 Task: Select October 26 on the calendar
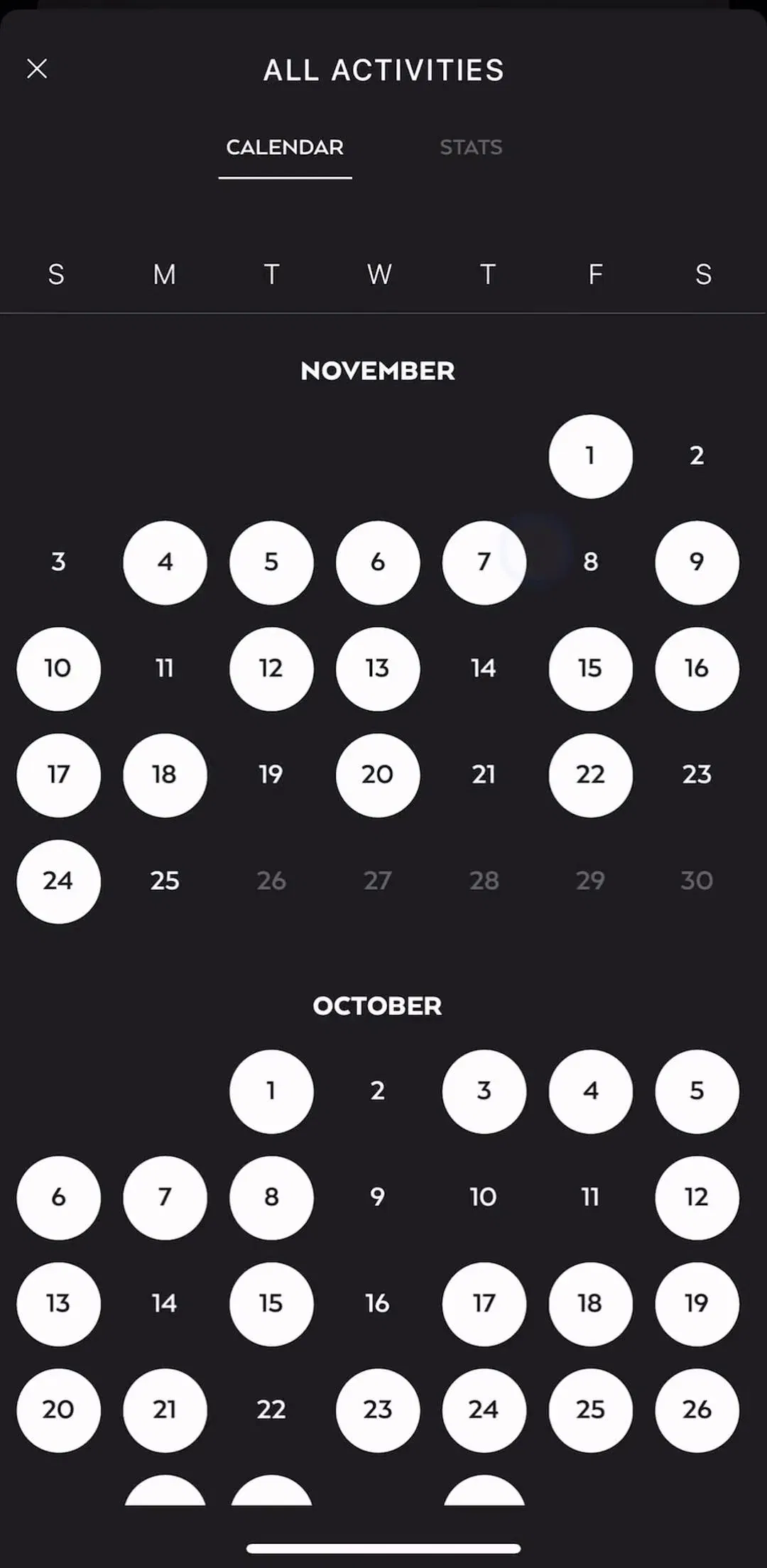pos(697,1410)
